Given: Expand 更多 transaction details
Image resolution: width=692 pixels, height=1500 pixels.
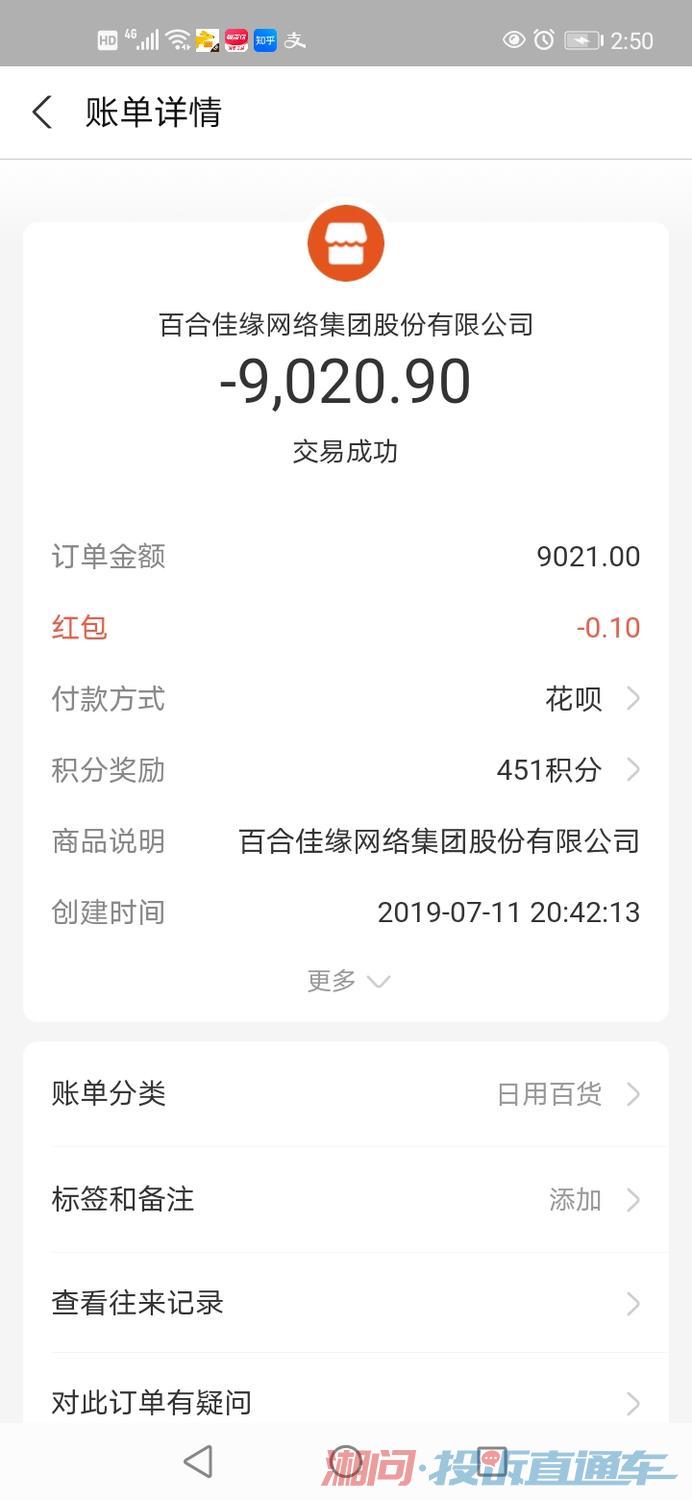Looking at the screenshot, I should [x=347, y=981].
